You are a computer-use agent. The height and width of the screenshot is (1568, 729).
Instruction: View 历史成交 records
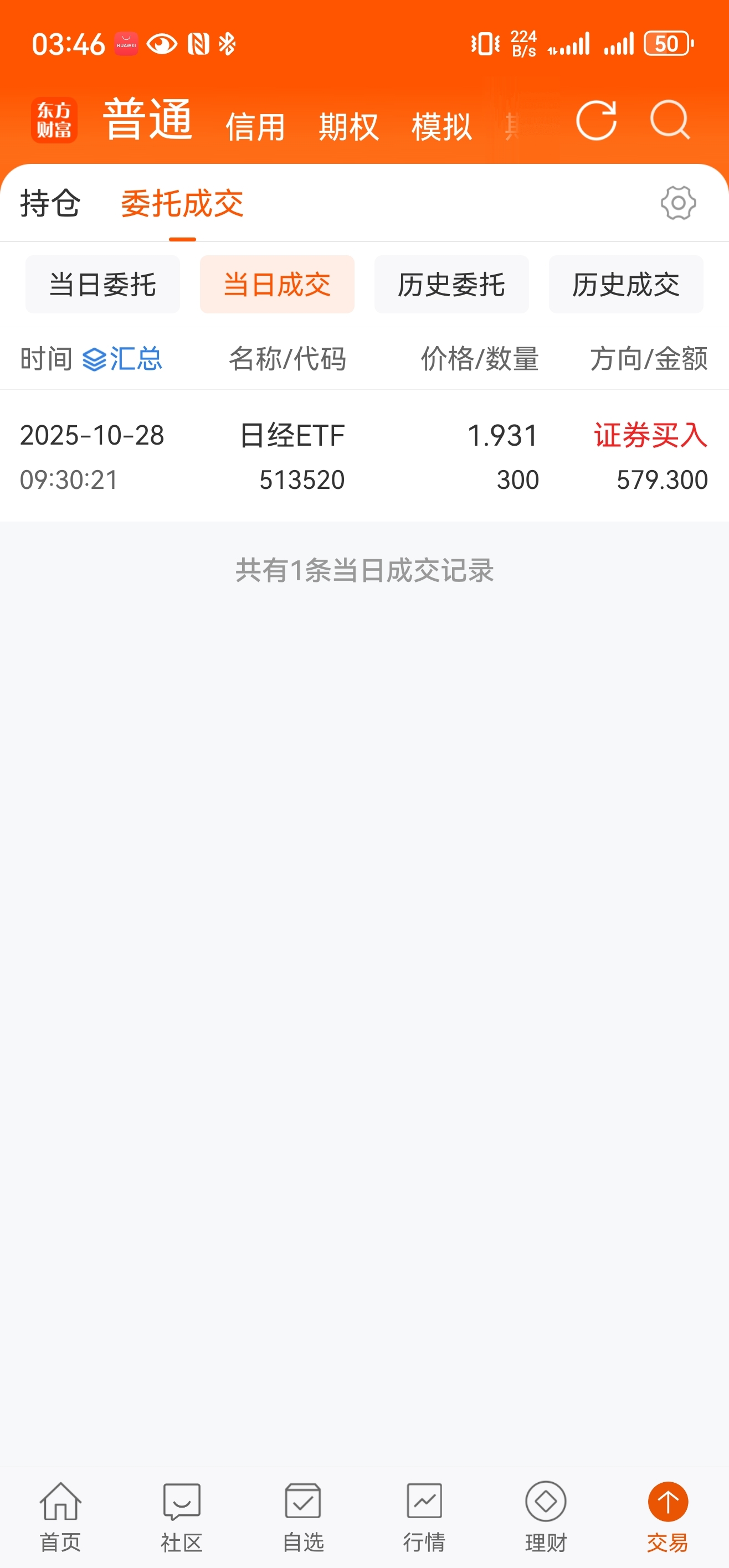[625, 284]
